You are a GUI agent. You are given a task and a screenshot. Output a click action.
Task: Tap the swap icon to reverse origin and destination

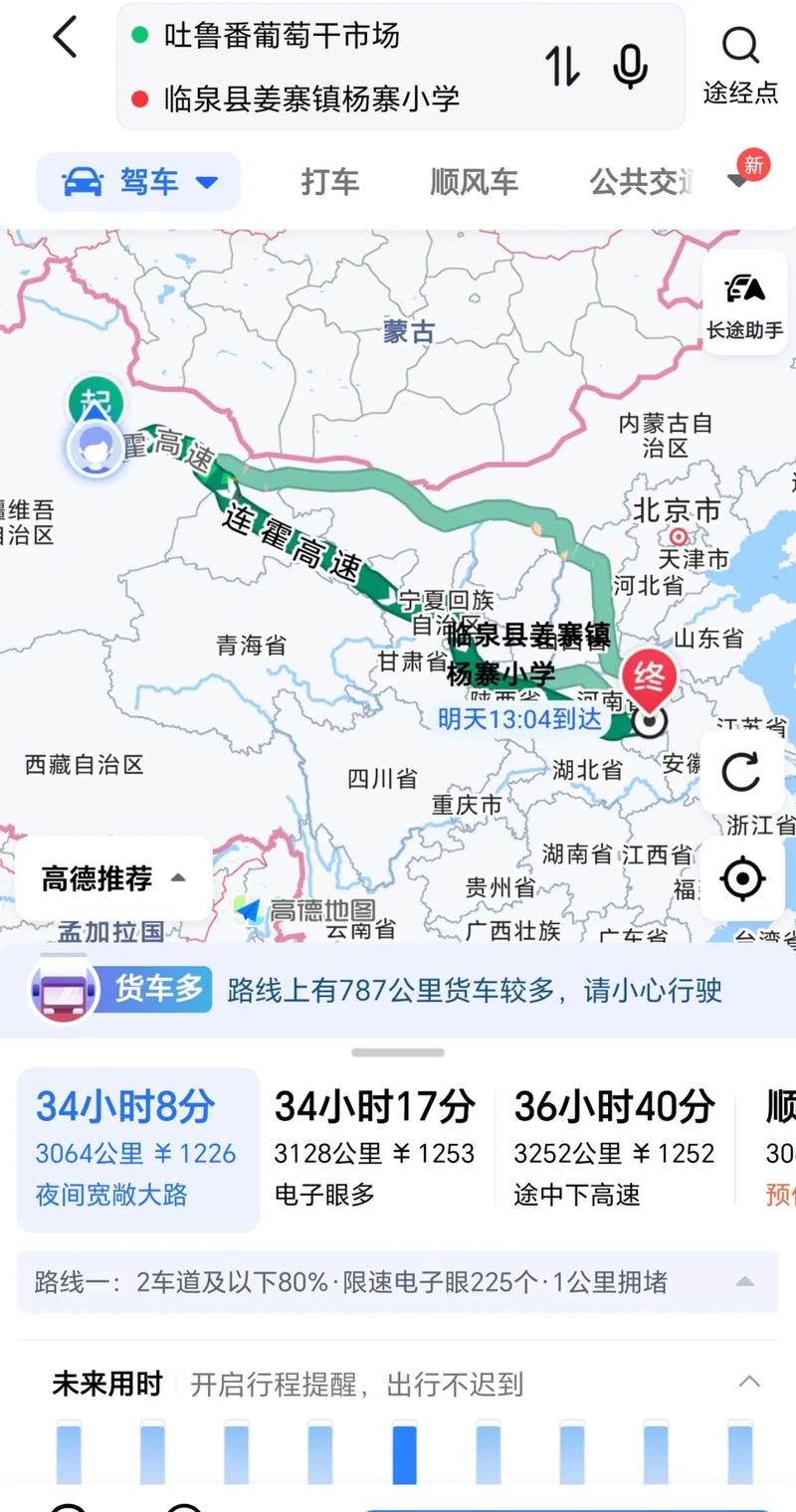click(563, 67)
